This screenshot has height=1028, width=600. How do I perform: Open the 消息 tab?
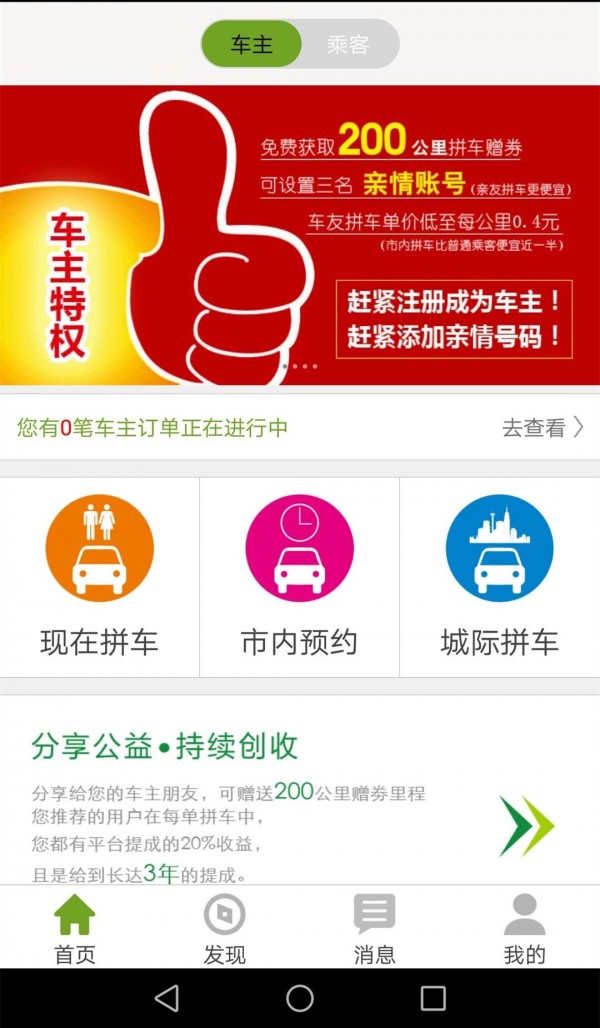375,927
